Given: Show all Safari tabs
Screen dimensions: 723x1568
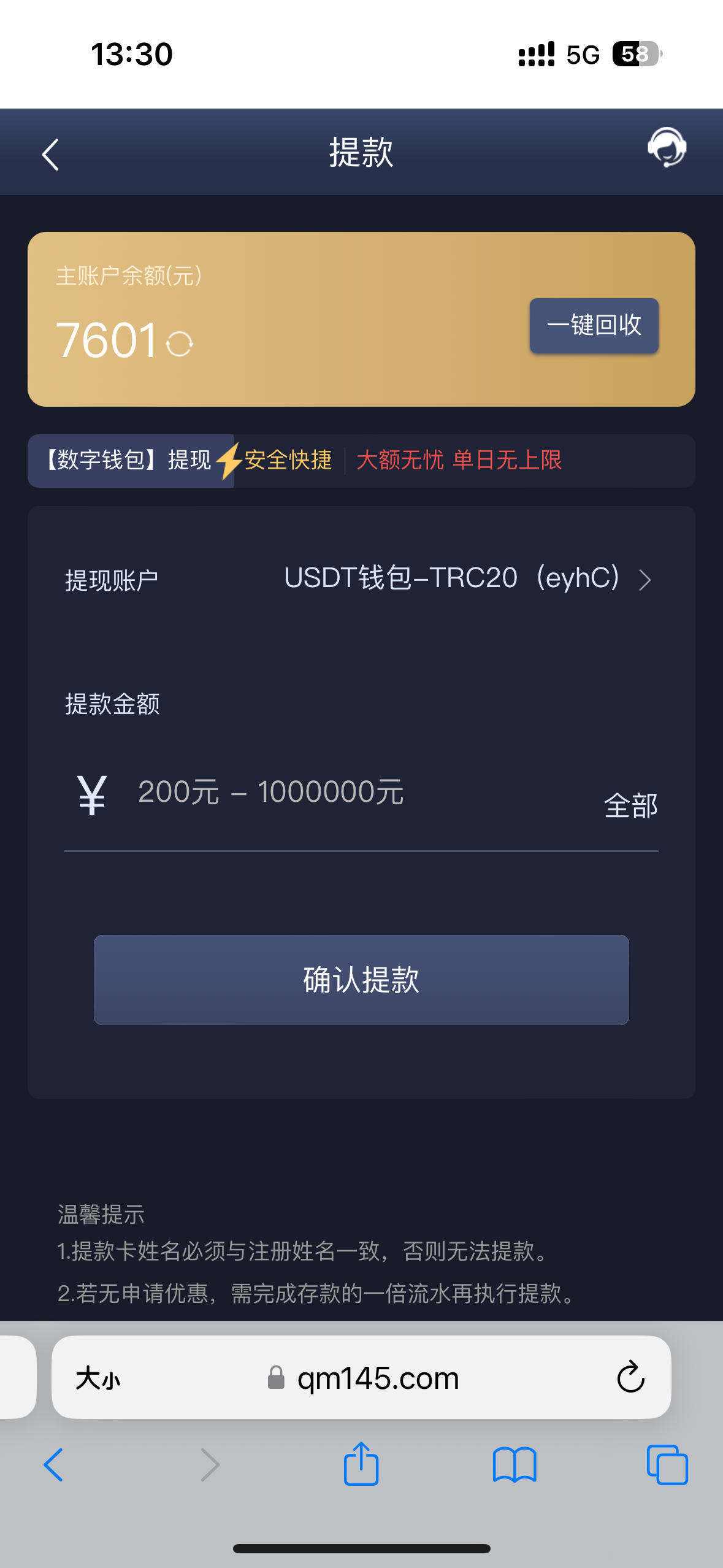Looking at the screenshot, I should point(667,1465).
